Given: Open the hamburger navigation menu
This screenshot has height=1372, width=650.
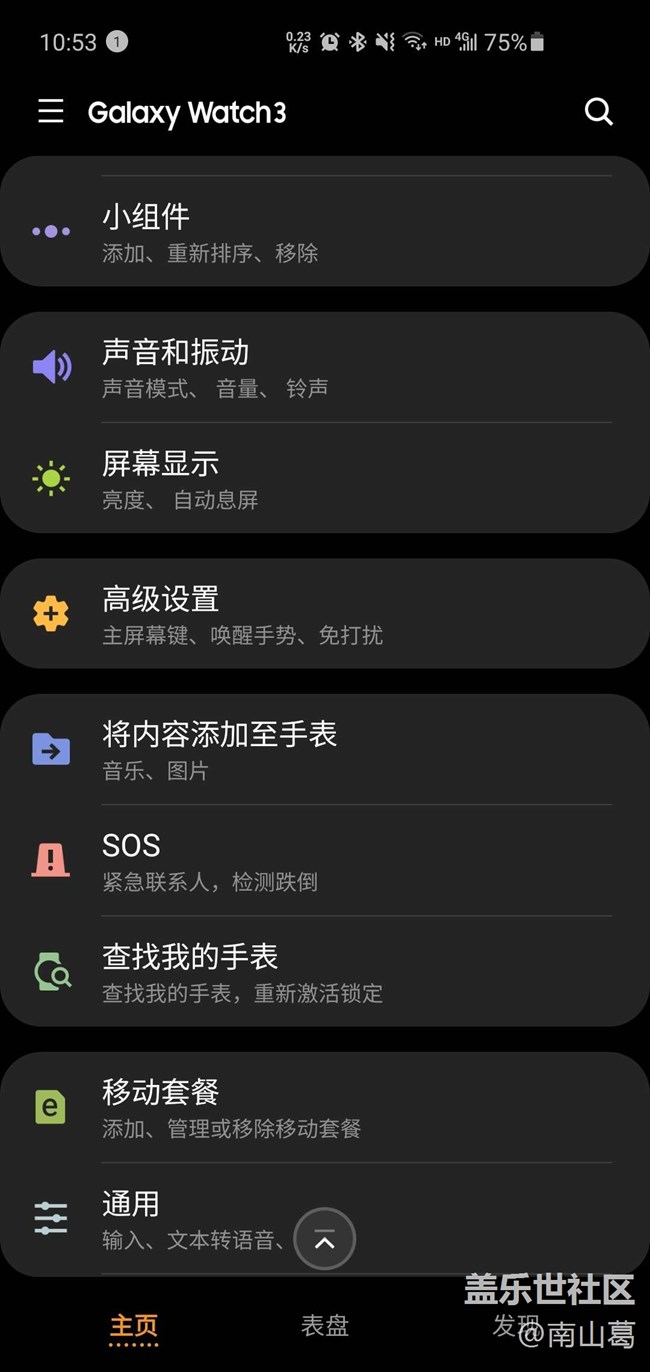Looking at the screenshot, I should point(51,111).
